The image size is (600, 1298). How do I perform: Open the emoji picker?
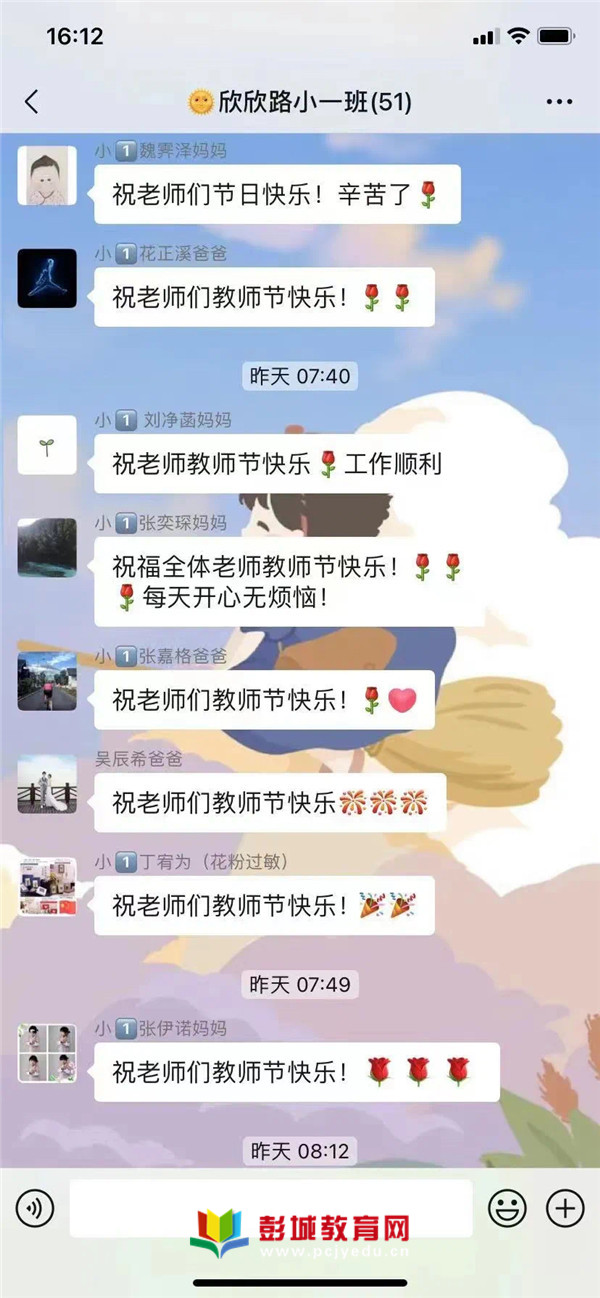pos(507,1208)
